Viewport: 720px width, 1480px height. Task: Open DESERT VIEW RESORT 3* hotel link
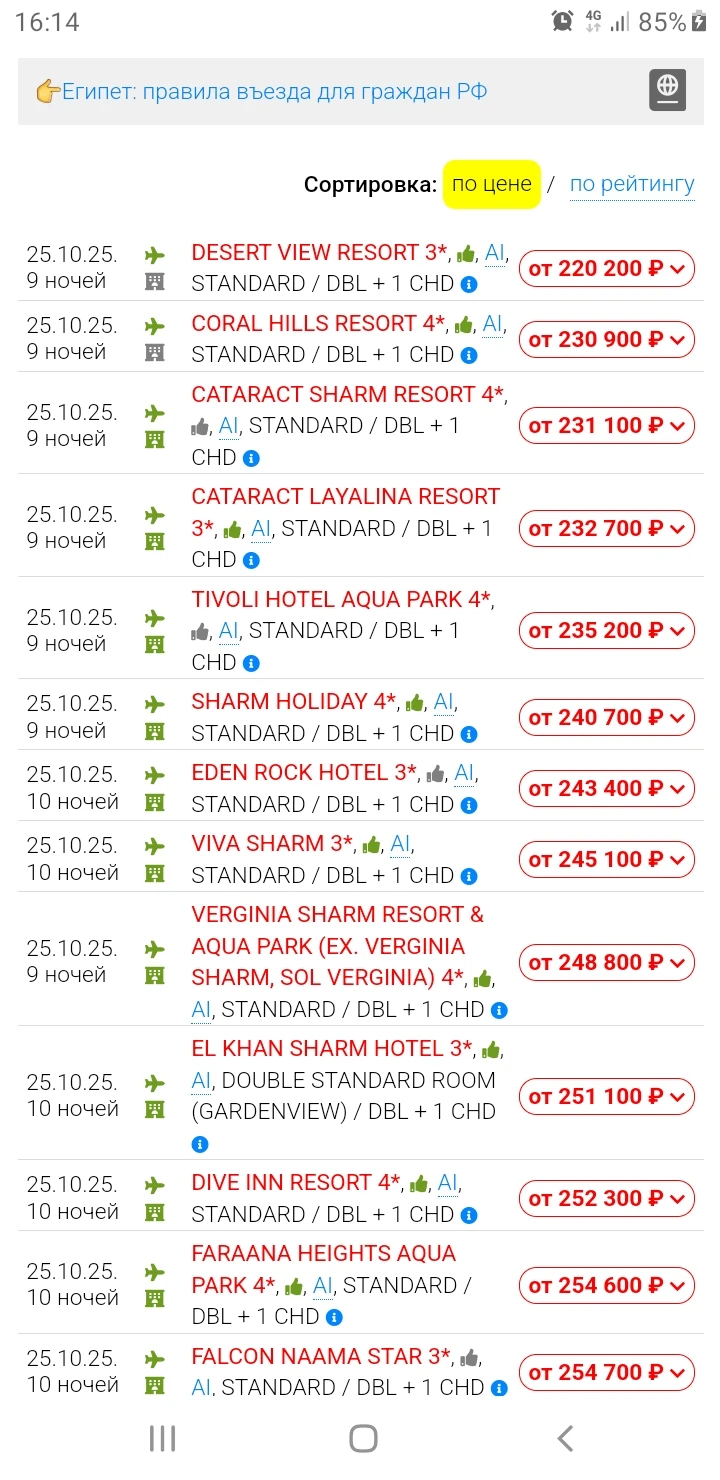319,252
